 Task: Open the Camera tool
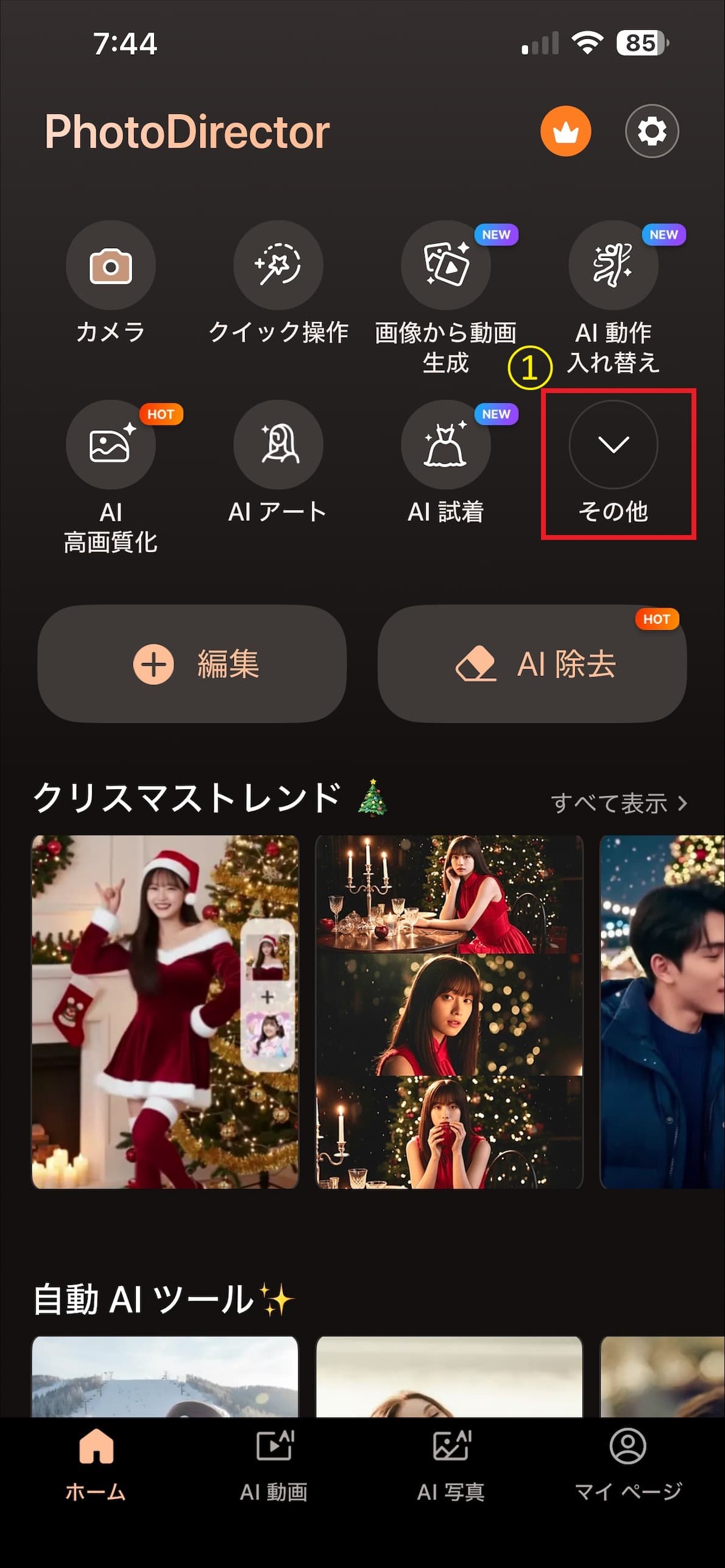[110, 265]
